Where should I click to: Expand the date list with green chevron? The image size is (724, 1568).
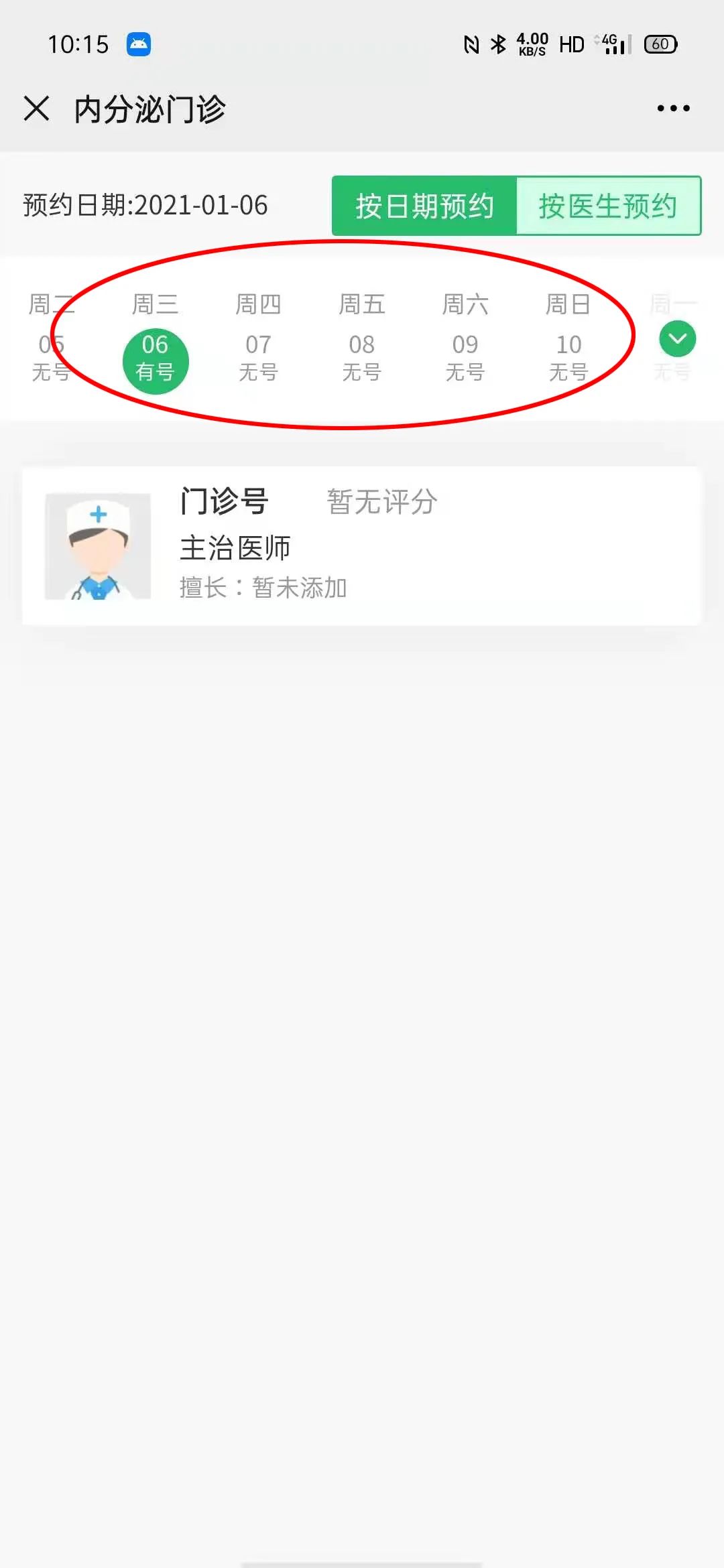pos(677,339)
